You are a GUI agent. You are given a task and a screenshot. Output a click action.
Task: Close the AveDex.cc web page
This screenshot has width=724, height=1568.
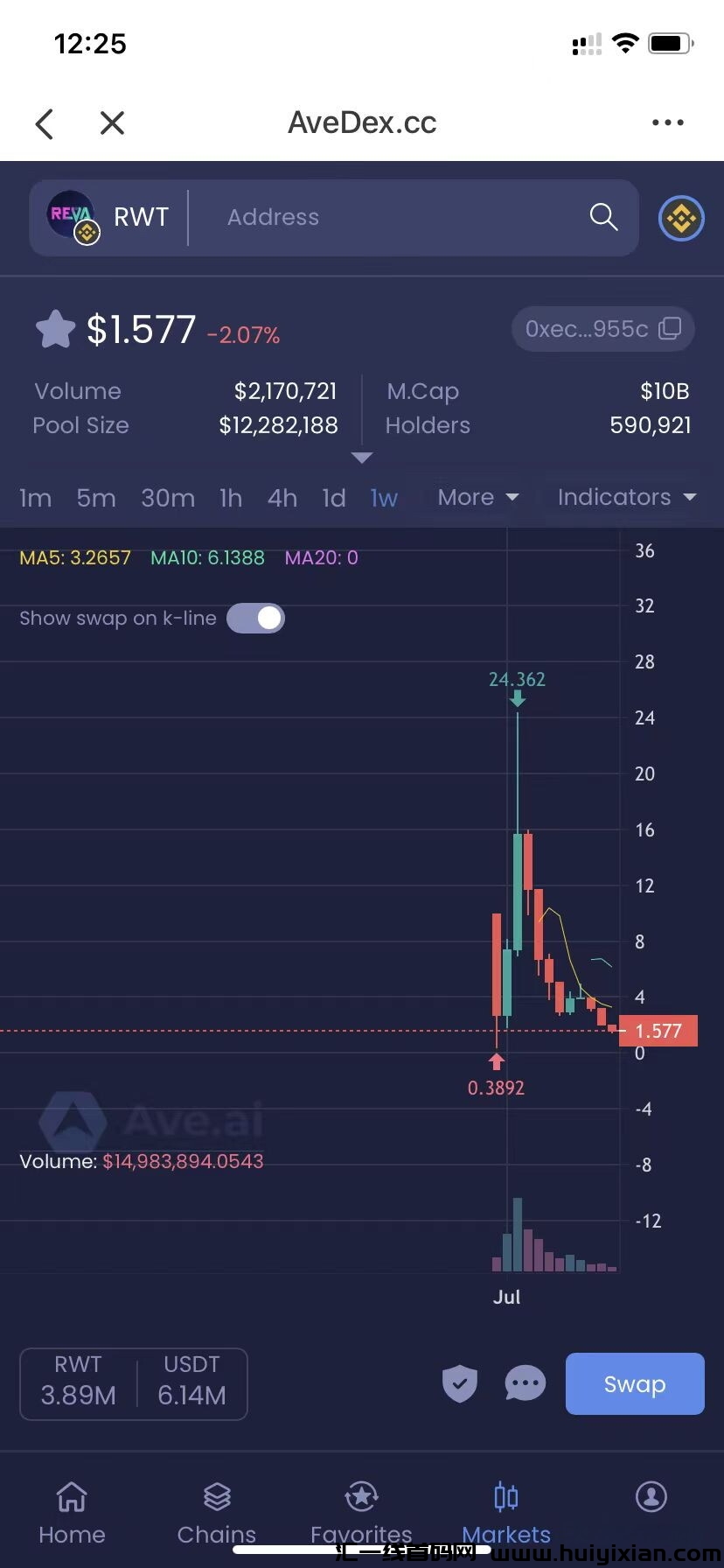tap(112, 123)
